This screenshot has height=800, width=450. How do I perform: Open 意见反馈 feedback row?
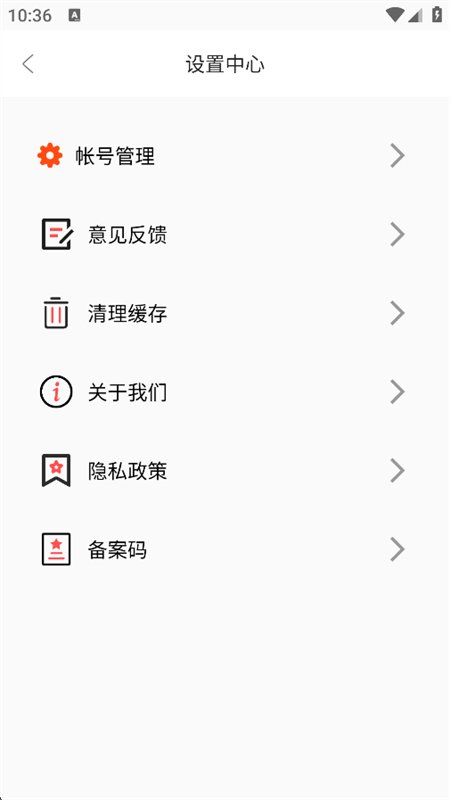pyautogui.click(x=225, y=234)
